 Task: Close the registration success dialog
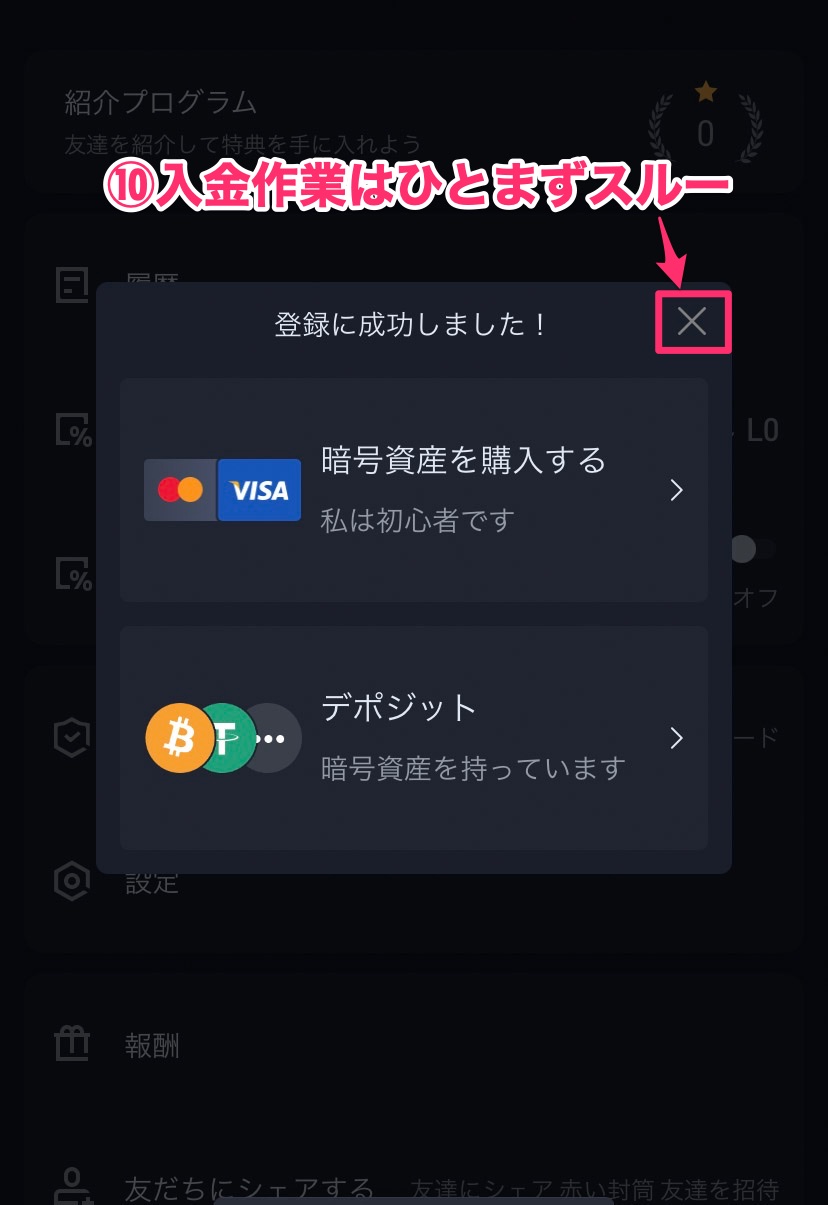pyautogui.click(x=692, y=321)
